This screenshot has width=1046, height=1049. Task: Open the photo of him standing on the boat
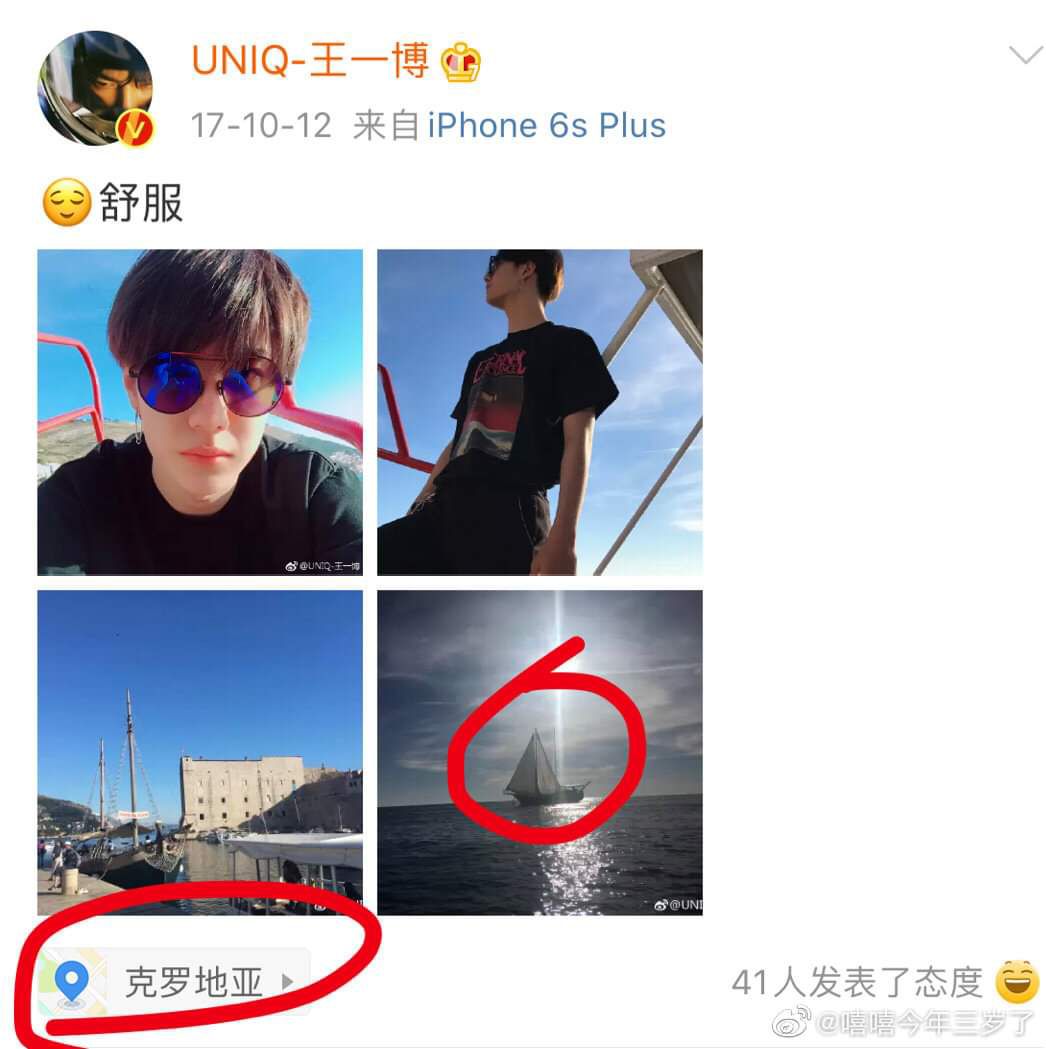point(539,412)
